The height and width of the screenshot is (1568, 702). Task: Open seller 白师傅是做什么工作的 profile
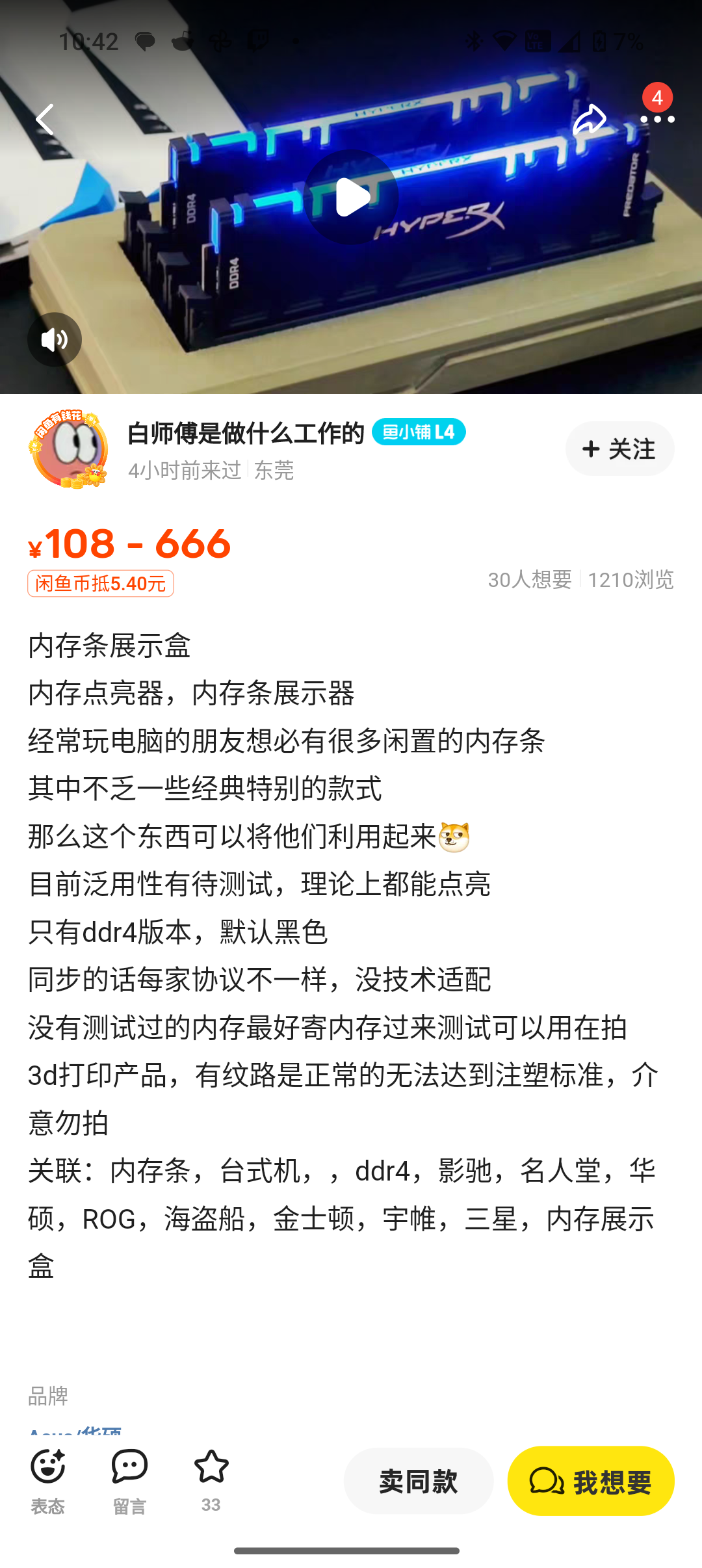click(246, 433)
